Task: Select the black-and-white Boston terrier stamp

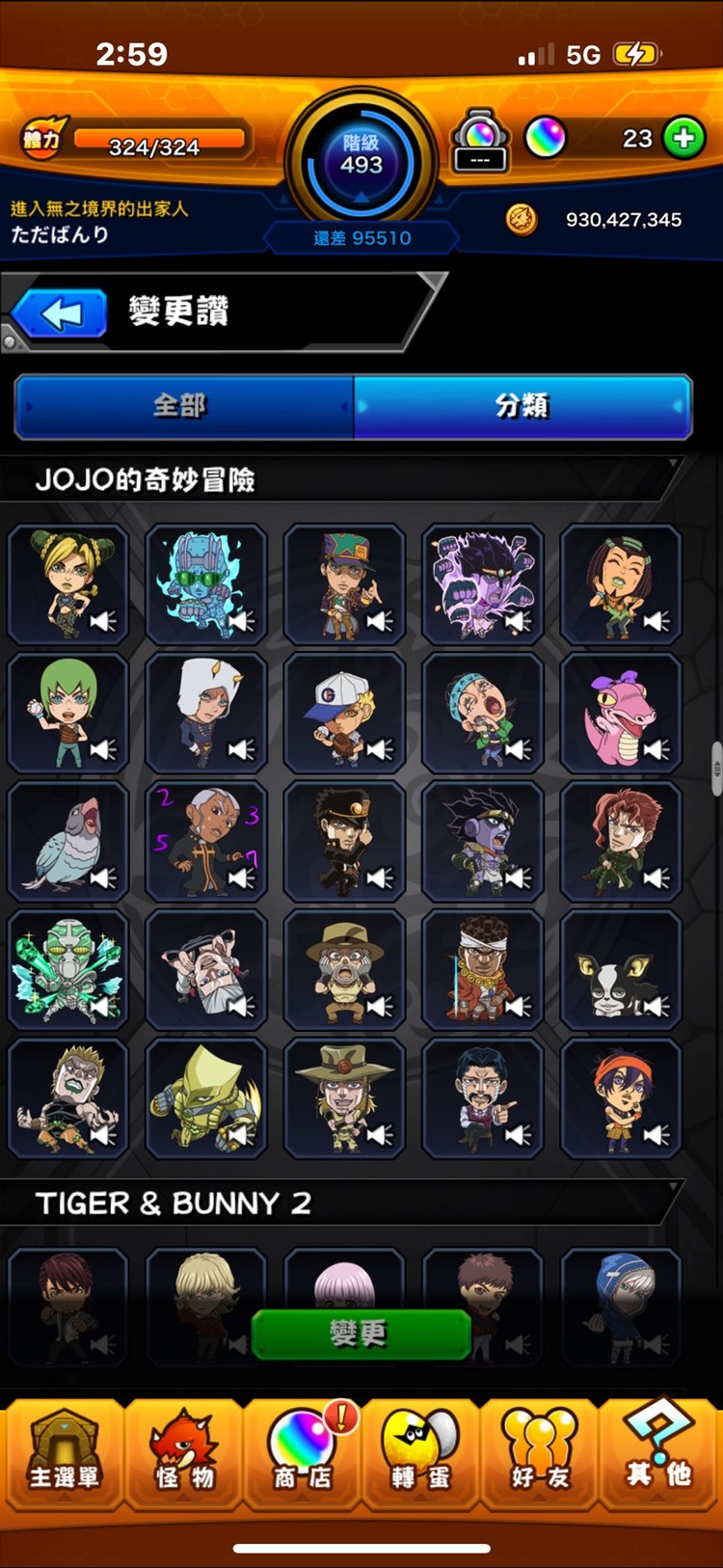Action: coord(620,969)
